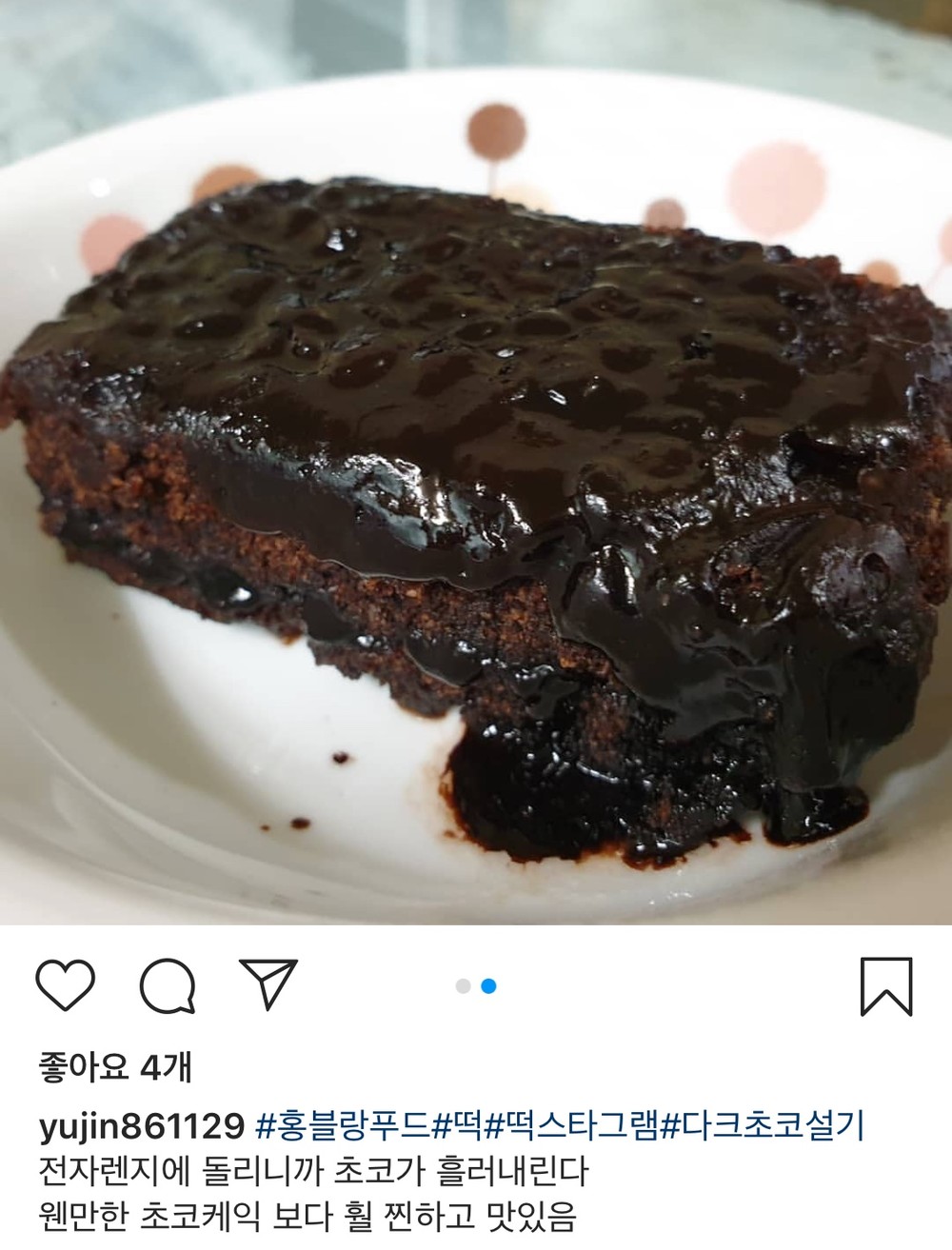Open hashtag #다크초코설기

click(x=762, y=1127)
